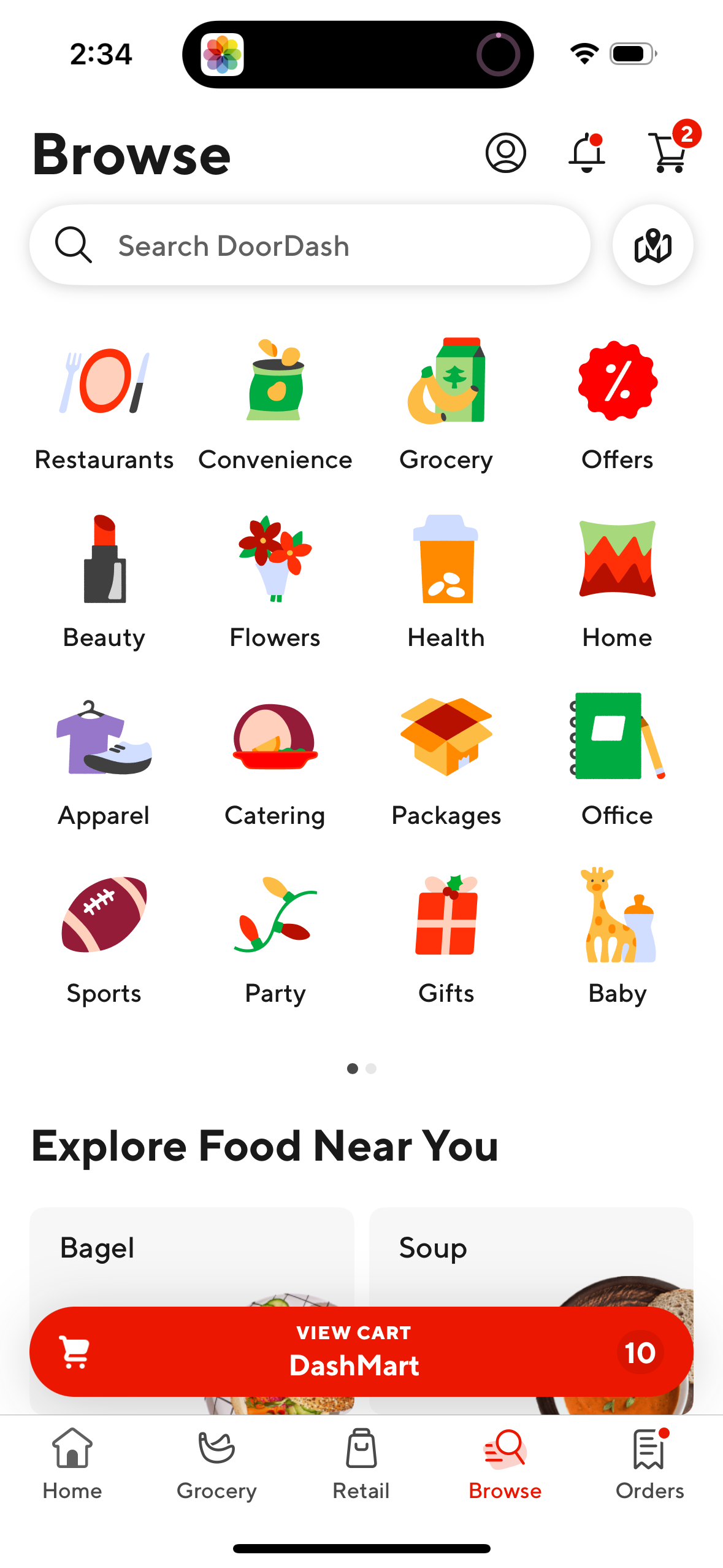
Task: Switch to the Retail tab
Action: (361, 1469)
